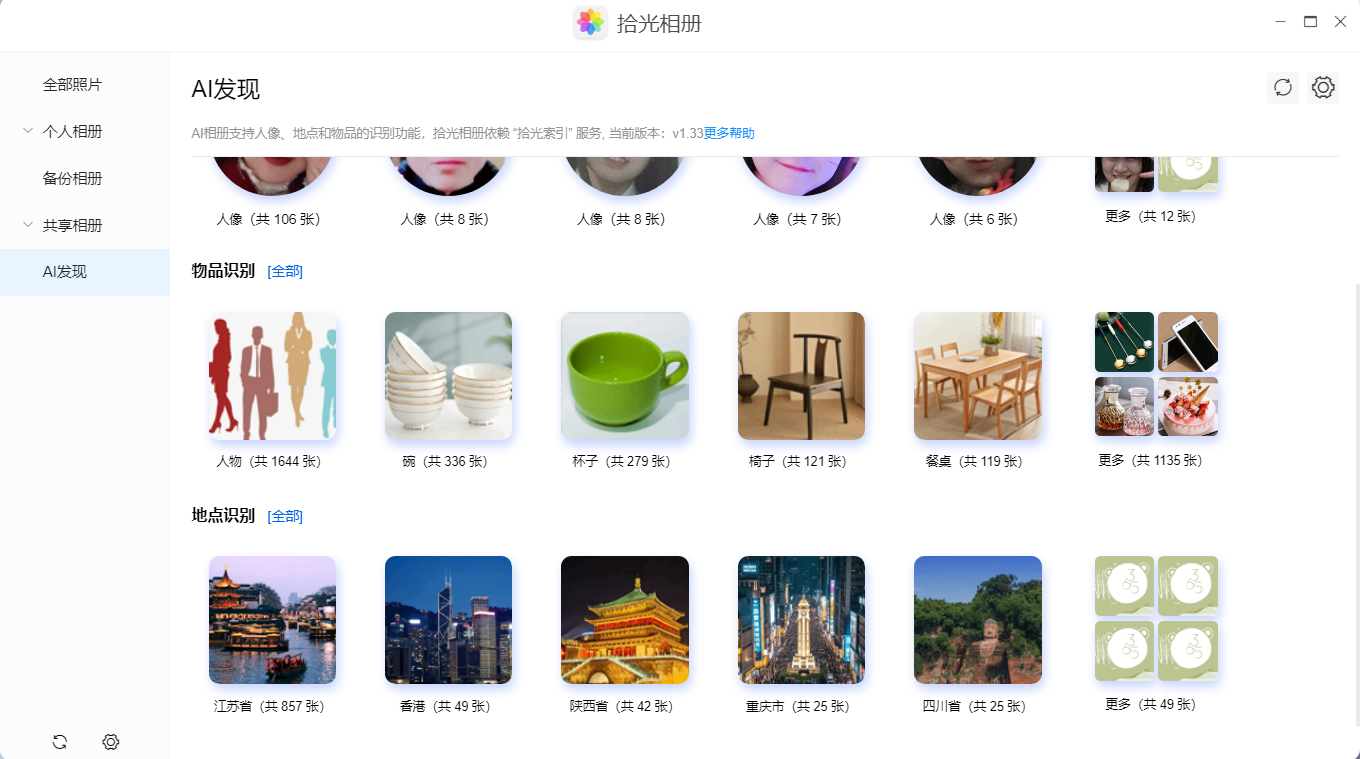Viewport: 1360px width, 759px height.
Task: Refresh the AI发现 page with the top-right icon
Action: 1283,88
